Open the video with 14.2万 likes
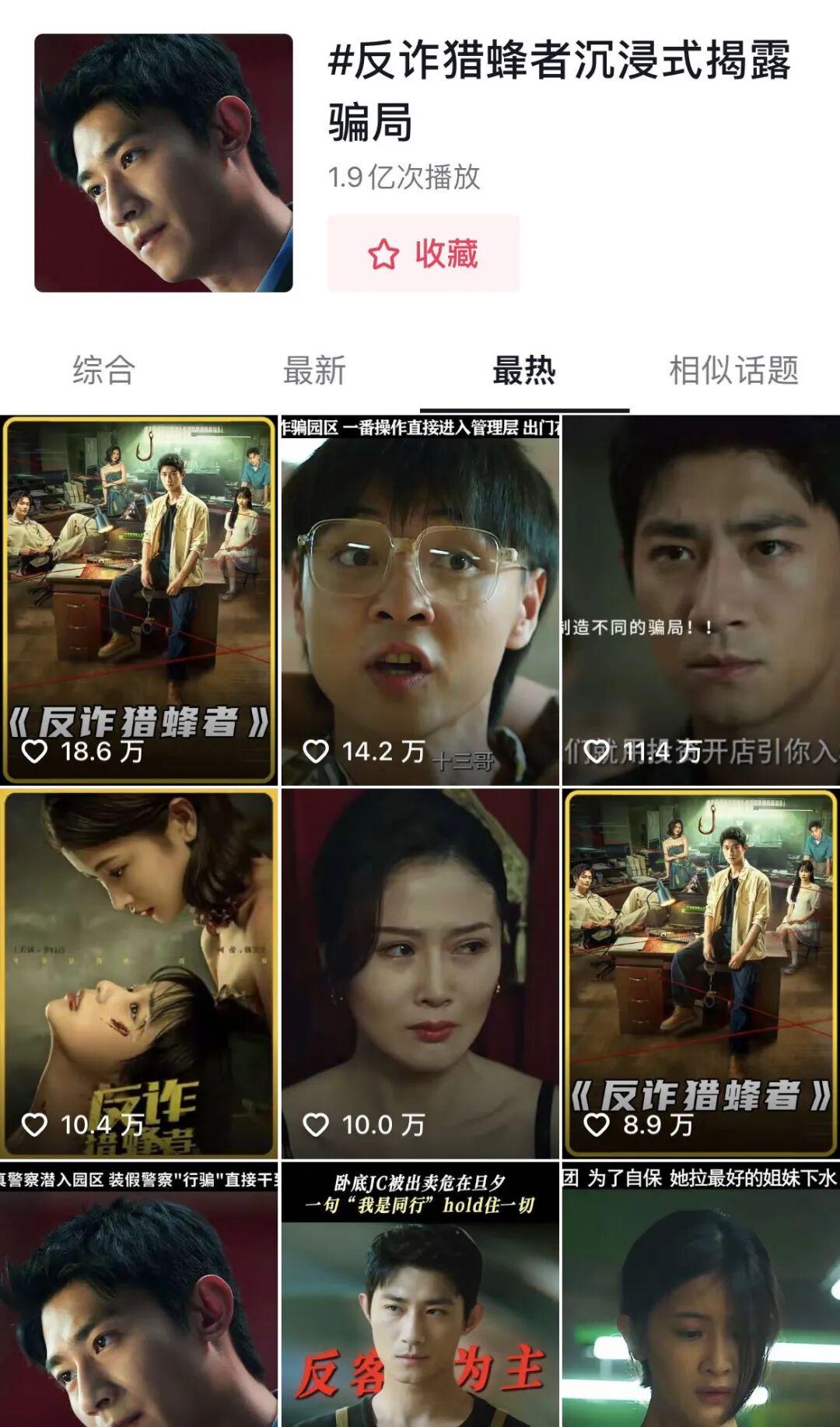The image size is (840, 1427). pyautogui.click(x=420, y=599)
